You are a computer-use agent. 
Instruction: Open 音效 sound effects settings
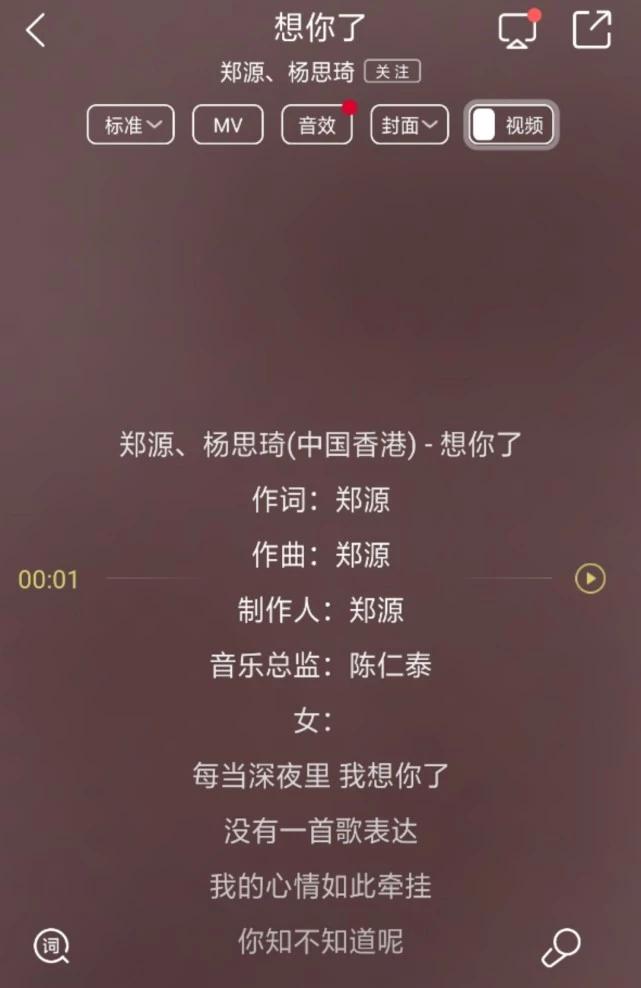coord(317,125)
